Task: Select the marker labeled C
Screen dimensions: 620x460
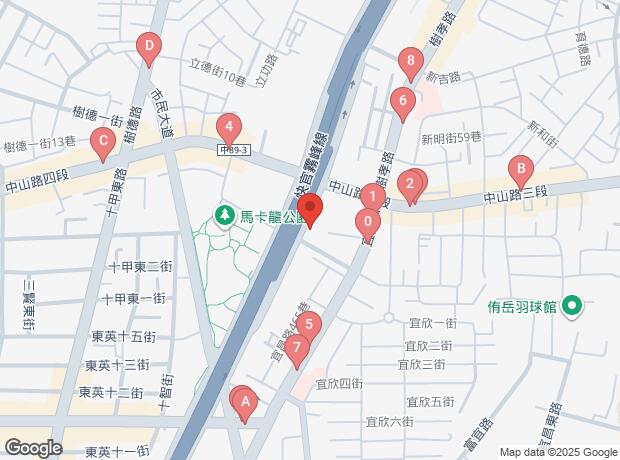Action: 101,141
